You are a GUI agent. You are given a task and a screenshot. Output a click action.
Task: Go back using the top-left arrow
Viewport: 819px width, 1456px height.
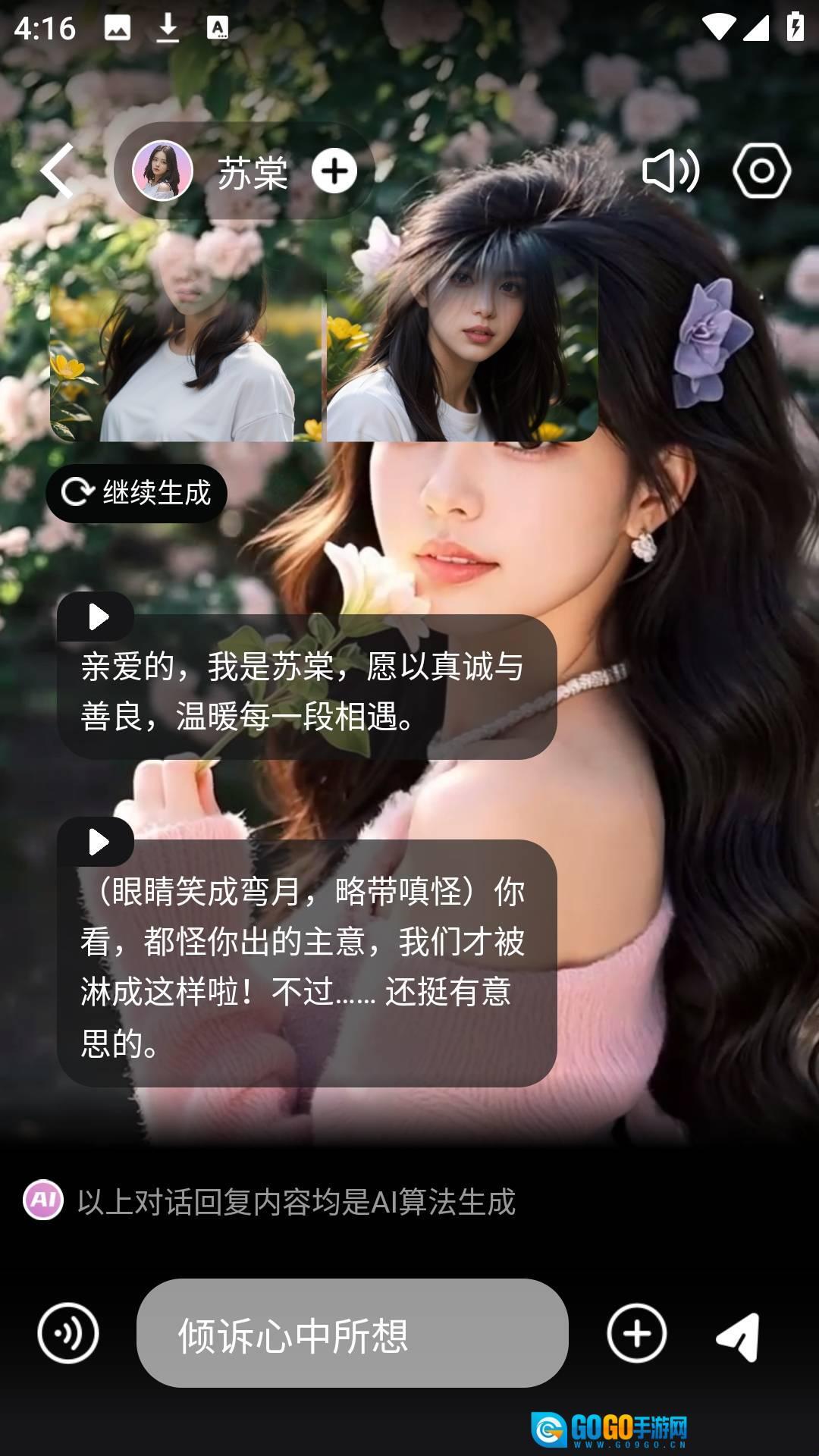coord(58,171)
